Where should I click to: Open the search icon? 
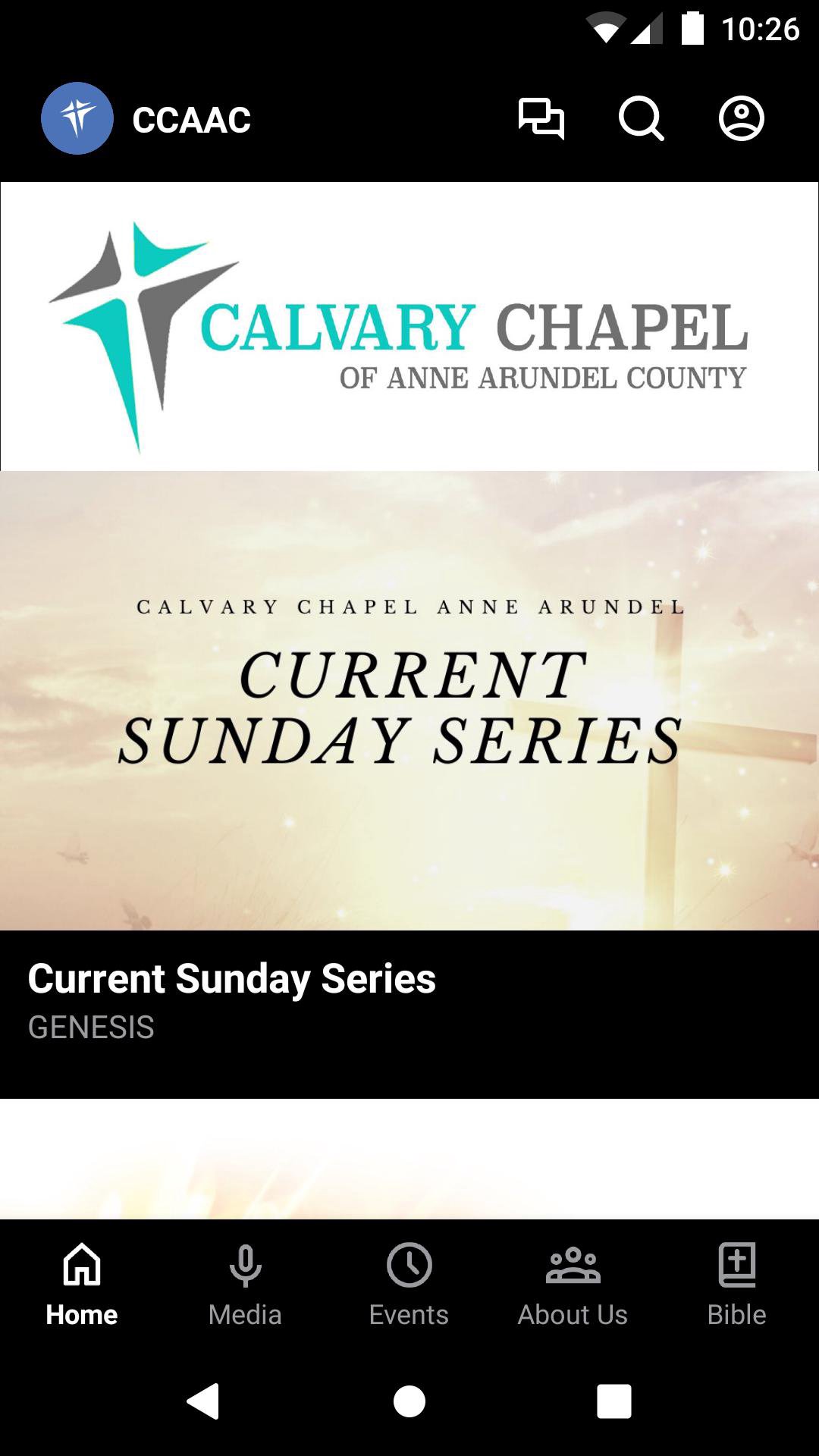click(x=641, y=119)
